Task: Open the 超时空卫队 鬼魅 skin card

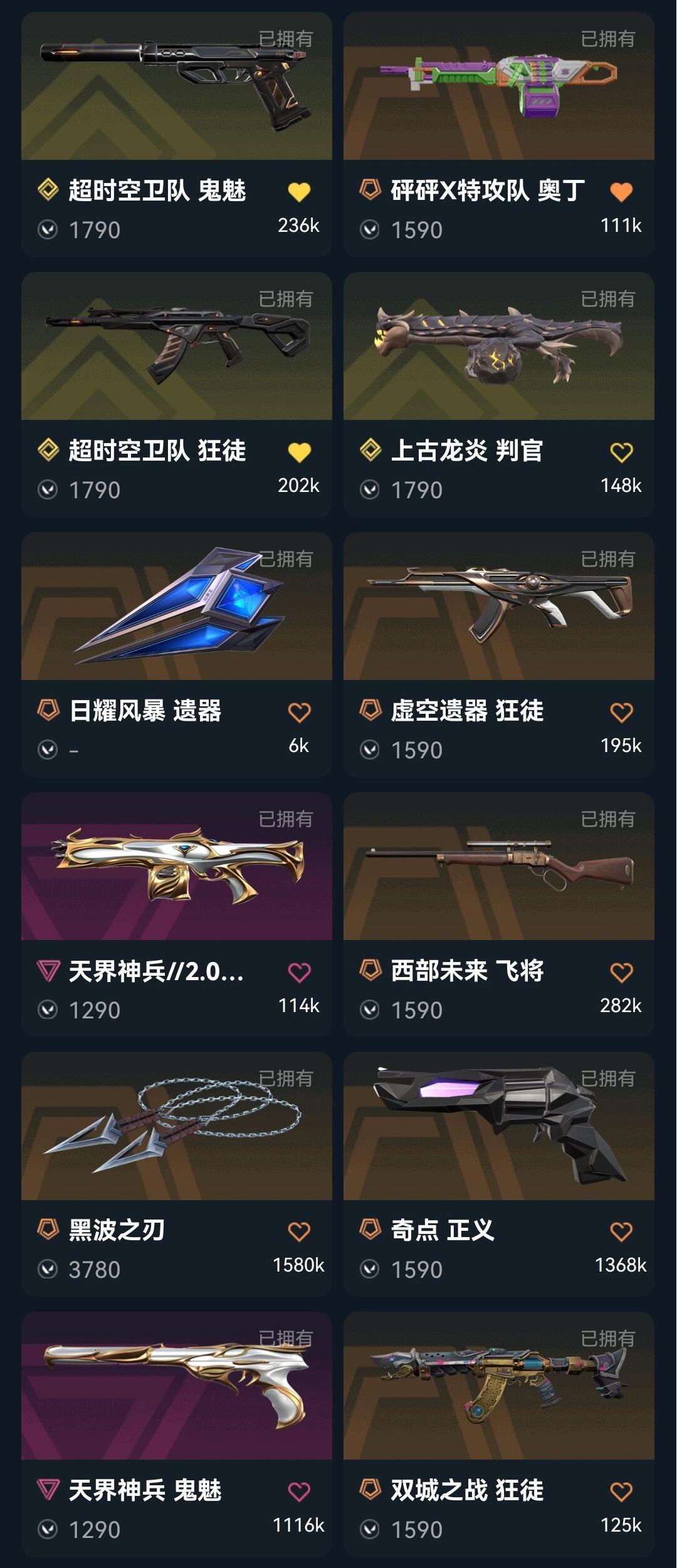Action: click(x=176, y=86)
